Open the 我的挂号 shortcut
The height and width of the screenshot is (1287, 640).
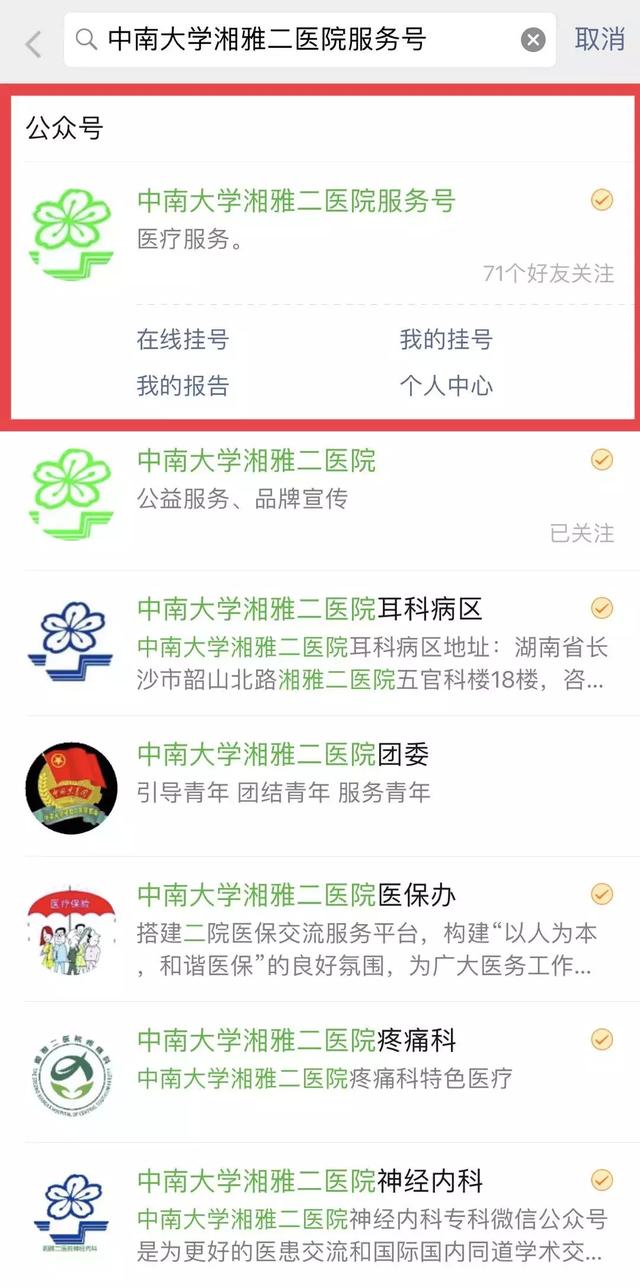point(446,340)
